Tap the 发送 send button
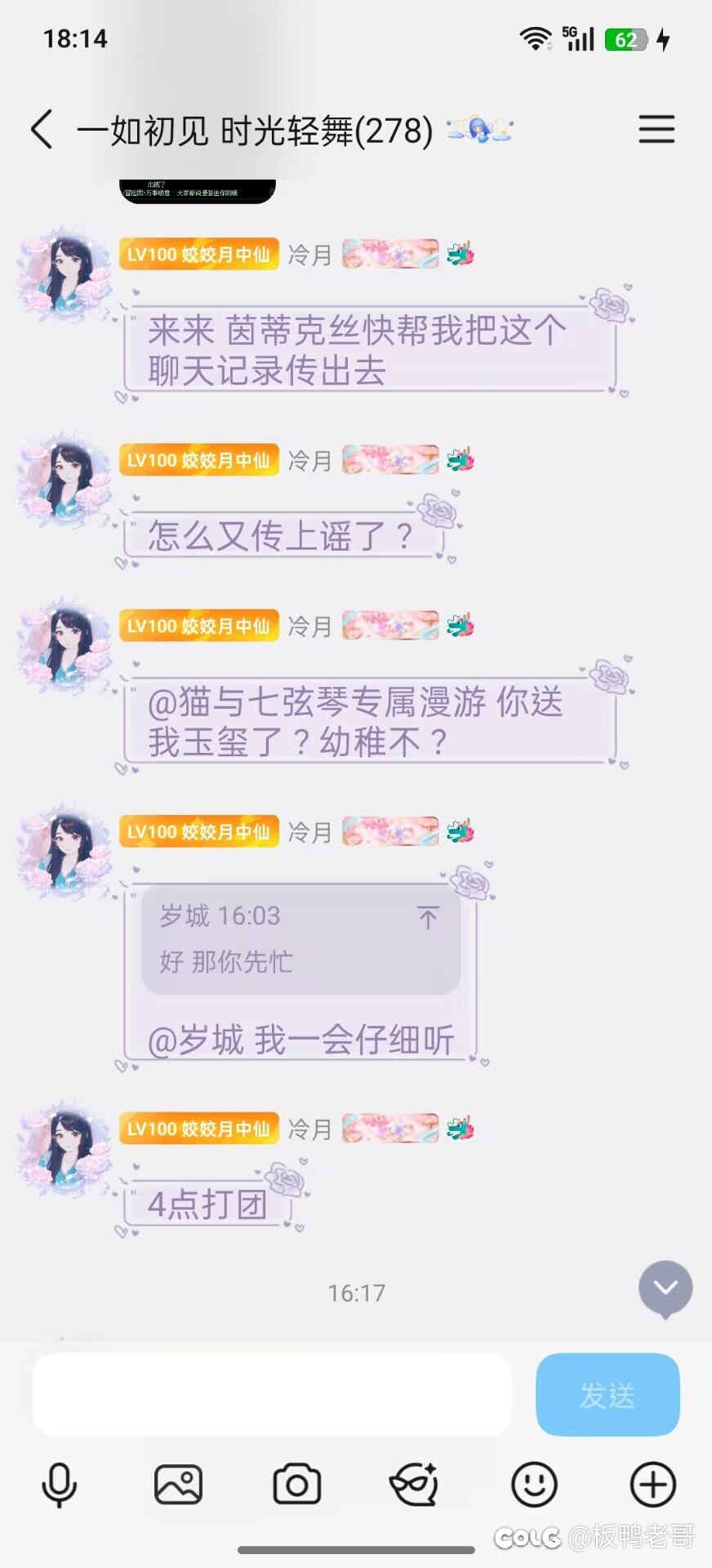The width and height of the screenshot is (712, 1568). (607, 1394)
